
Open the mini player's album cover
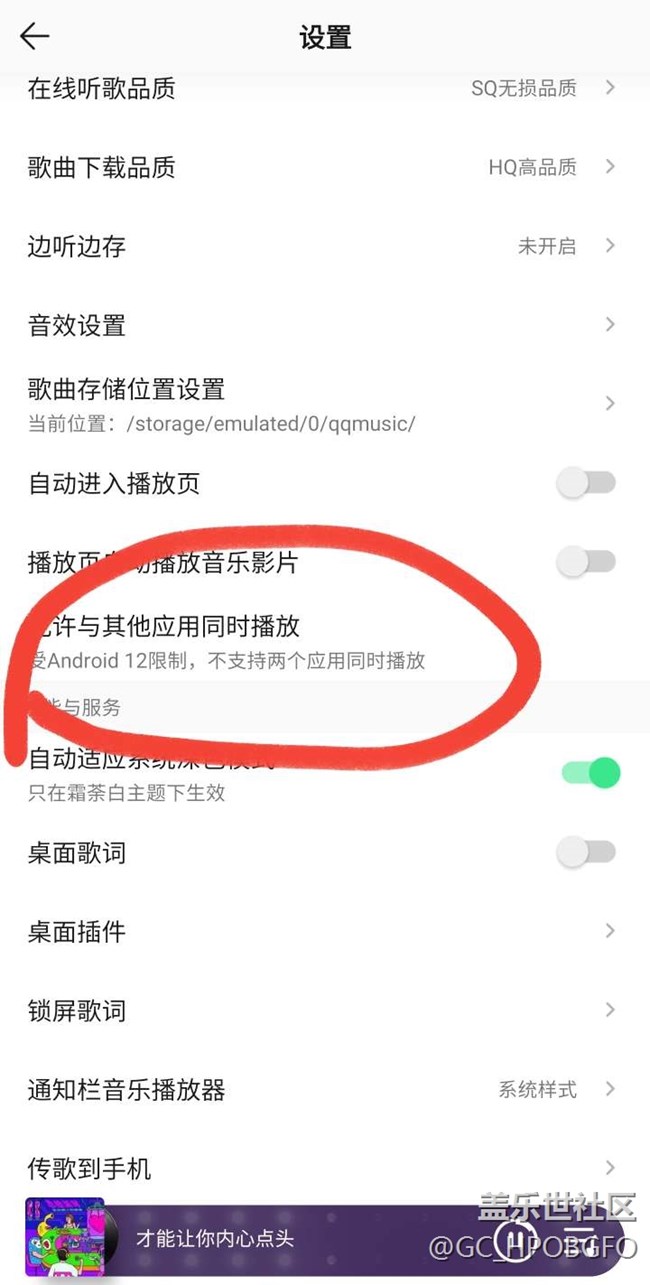point(64,1238)
